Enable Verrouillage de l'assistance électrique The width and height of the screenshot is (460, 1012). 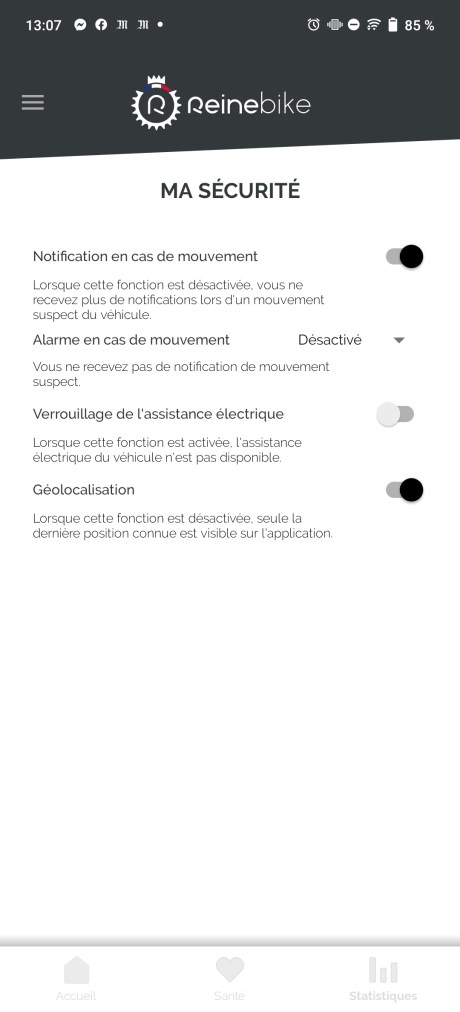click(395, 414)
